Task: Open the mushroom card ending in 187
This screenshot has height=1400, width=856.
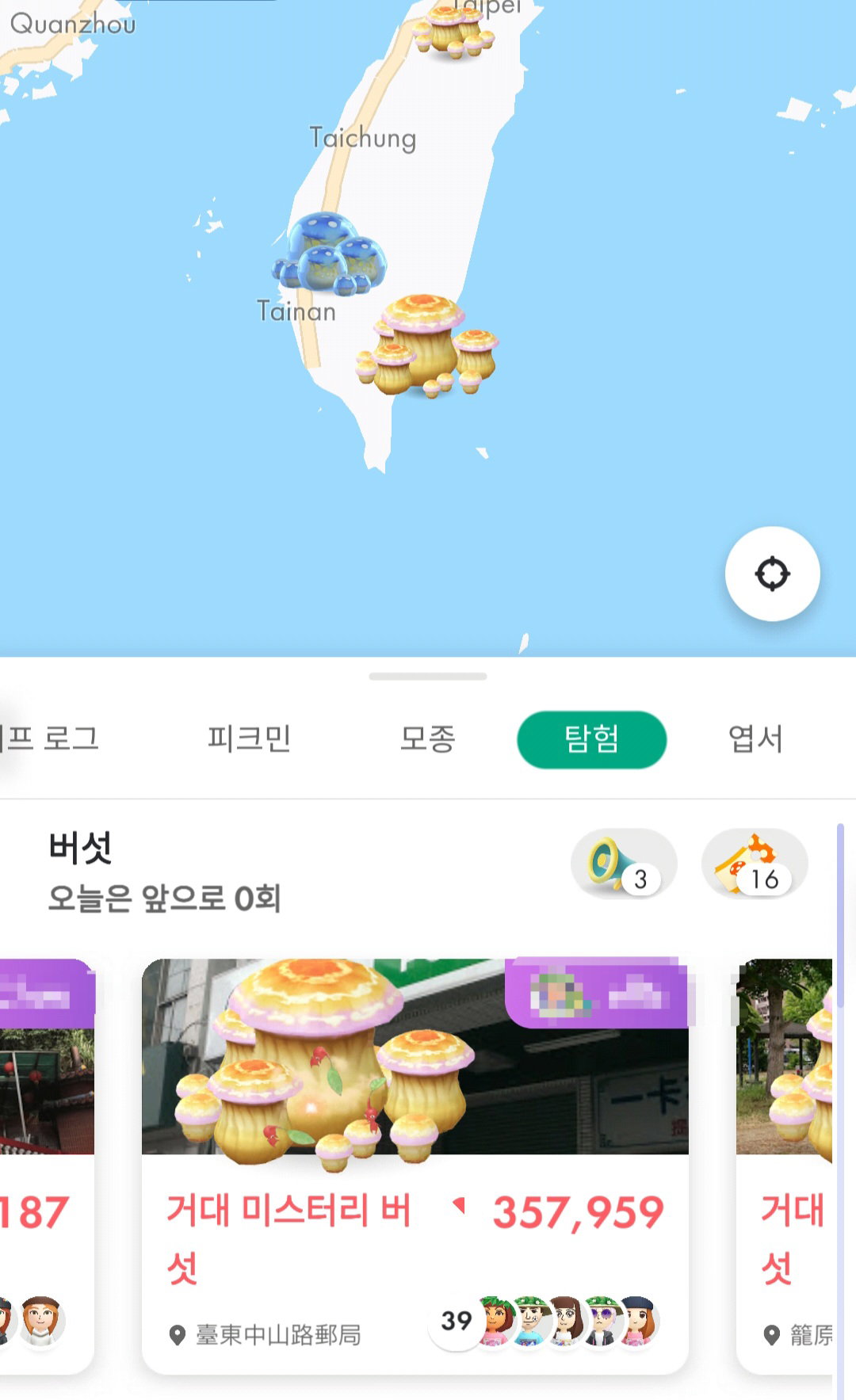Action: tap(47, 1165)
